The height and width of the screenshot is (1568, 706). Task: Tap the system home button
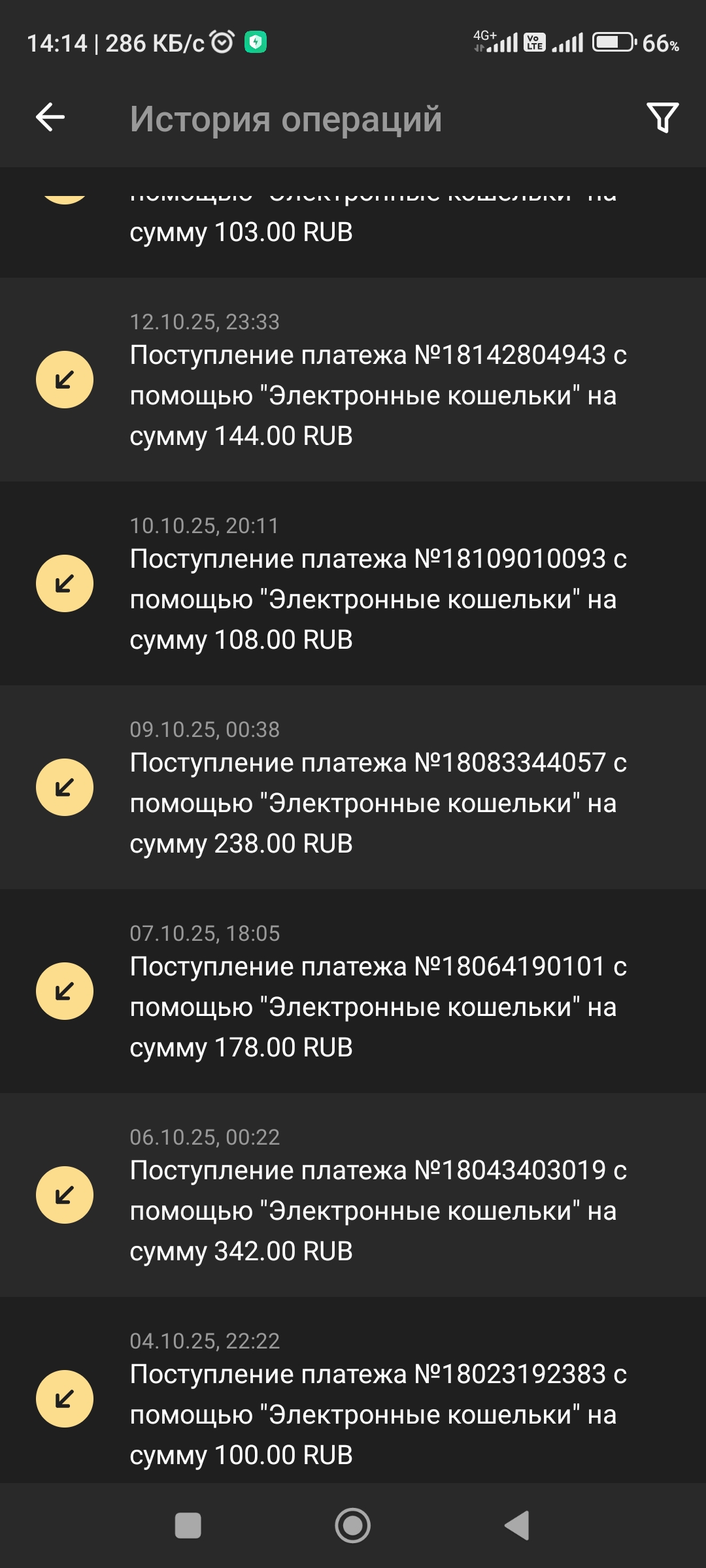point(353,1526)
